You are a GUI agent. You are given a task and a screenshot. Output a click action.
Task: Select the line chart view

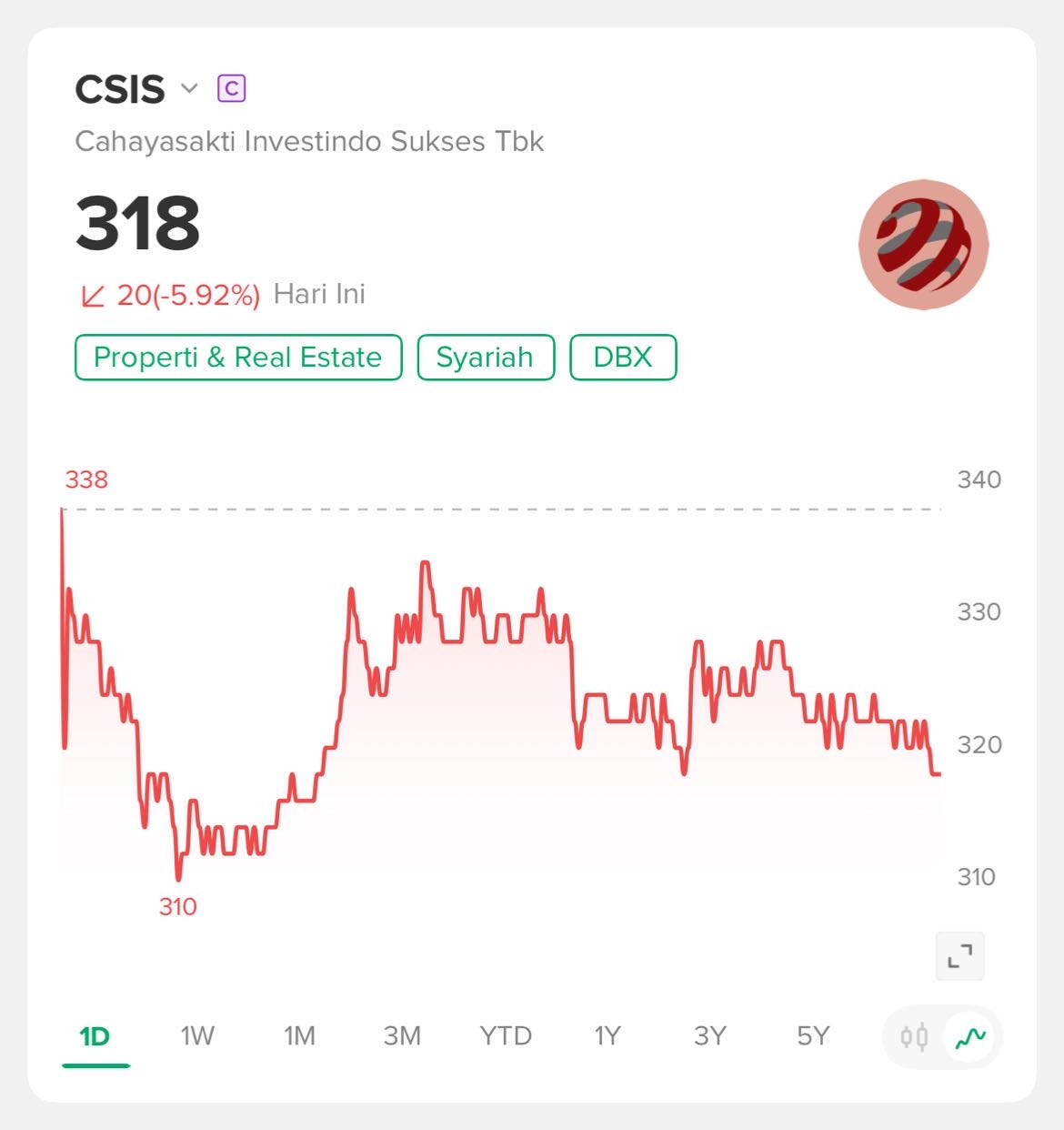click(x=971, y=1036)
